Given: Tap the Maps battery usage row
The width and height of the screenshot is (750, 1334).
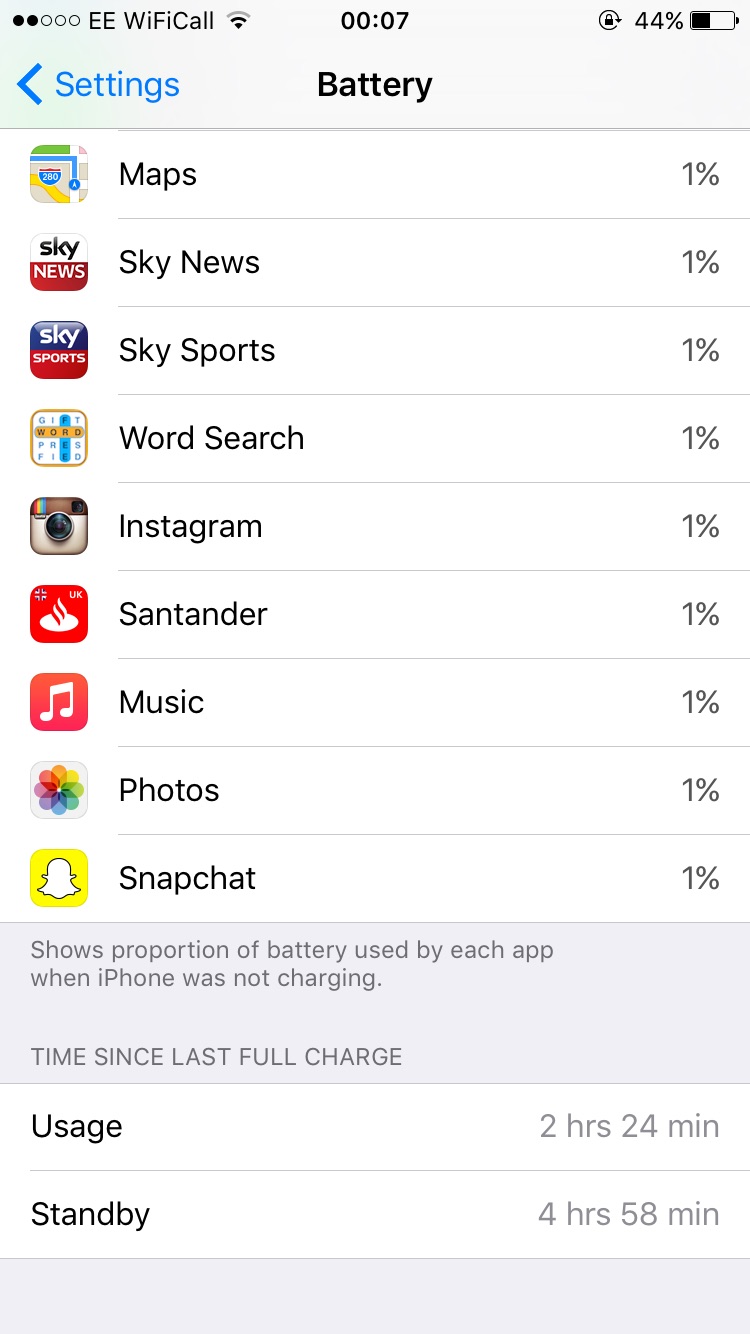Looking at the screenshot, I should [375, 175].
